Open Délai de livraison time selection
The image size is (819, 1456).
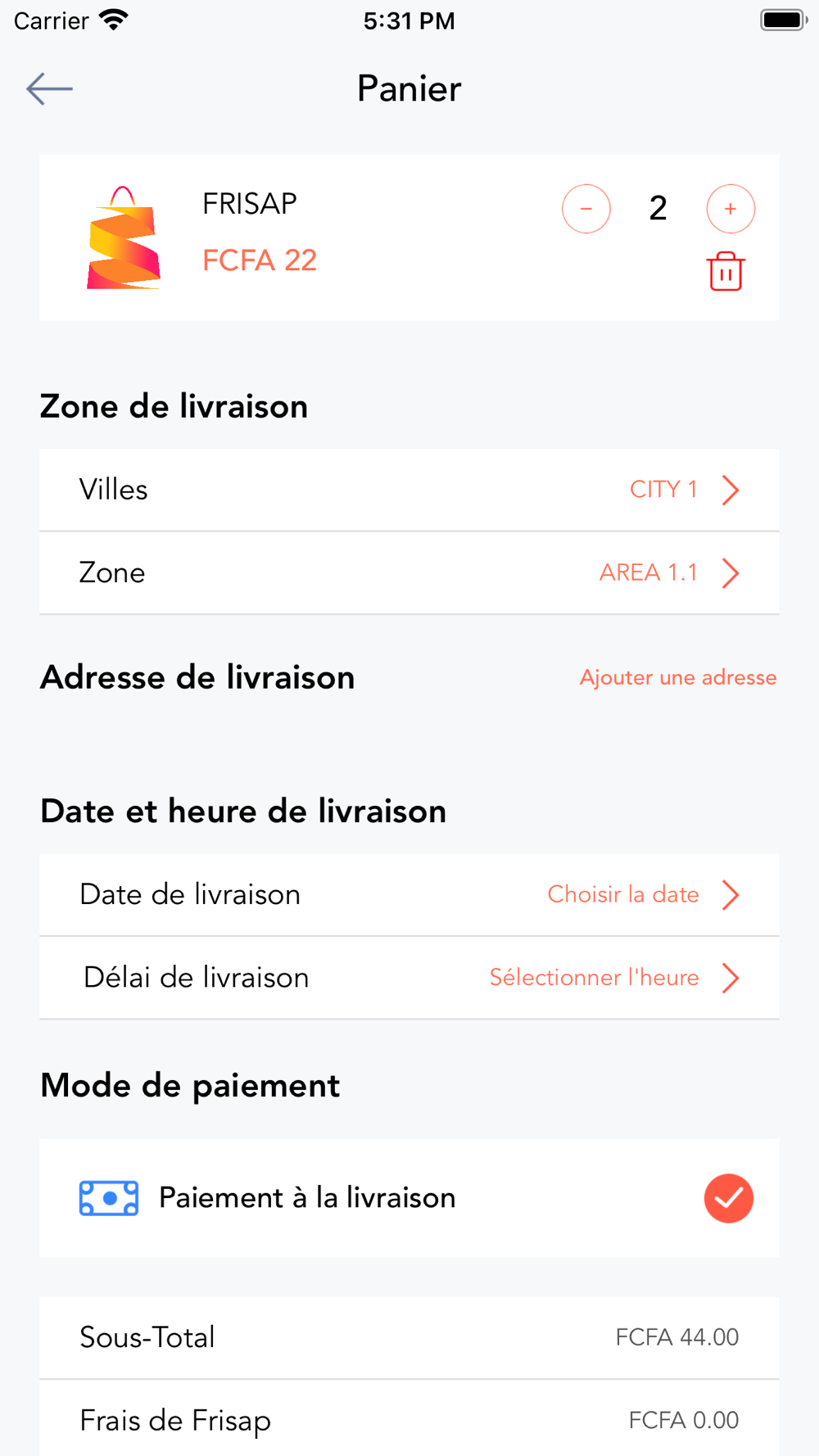409,978
